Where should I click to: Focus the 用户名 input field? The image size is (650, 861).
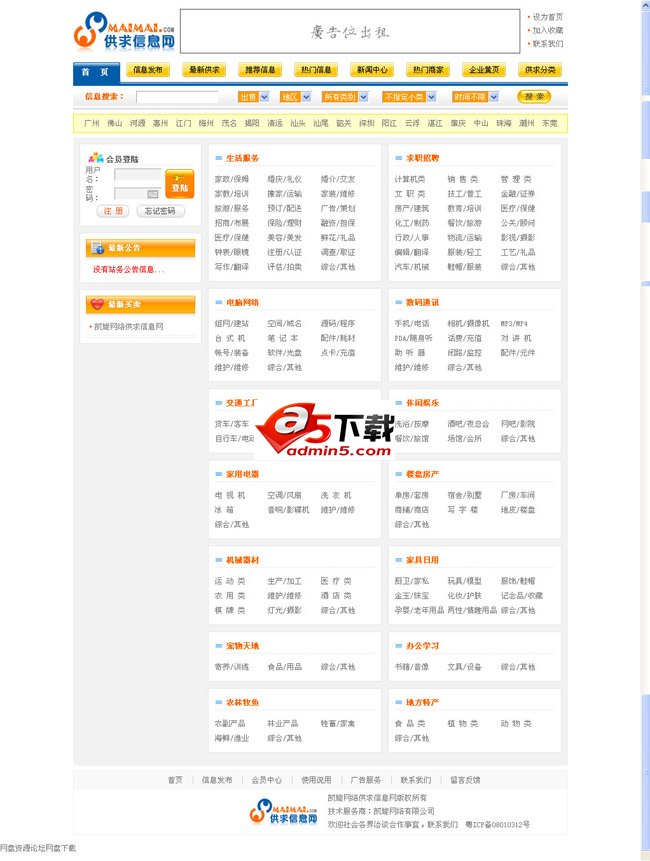click(x=137, y=174)
